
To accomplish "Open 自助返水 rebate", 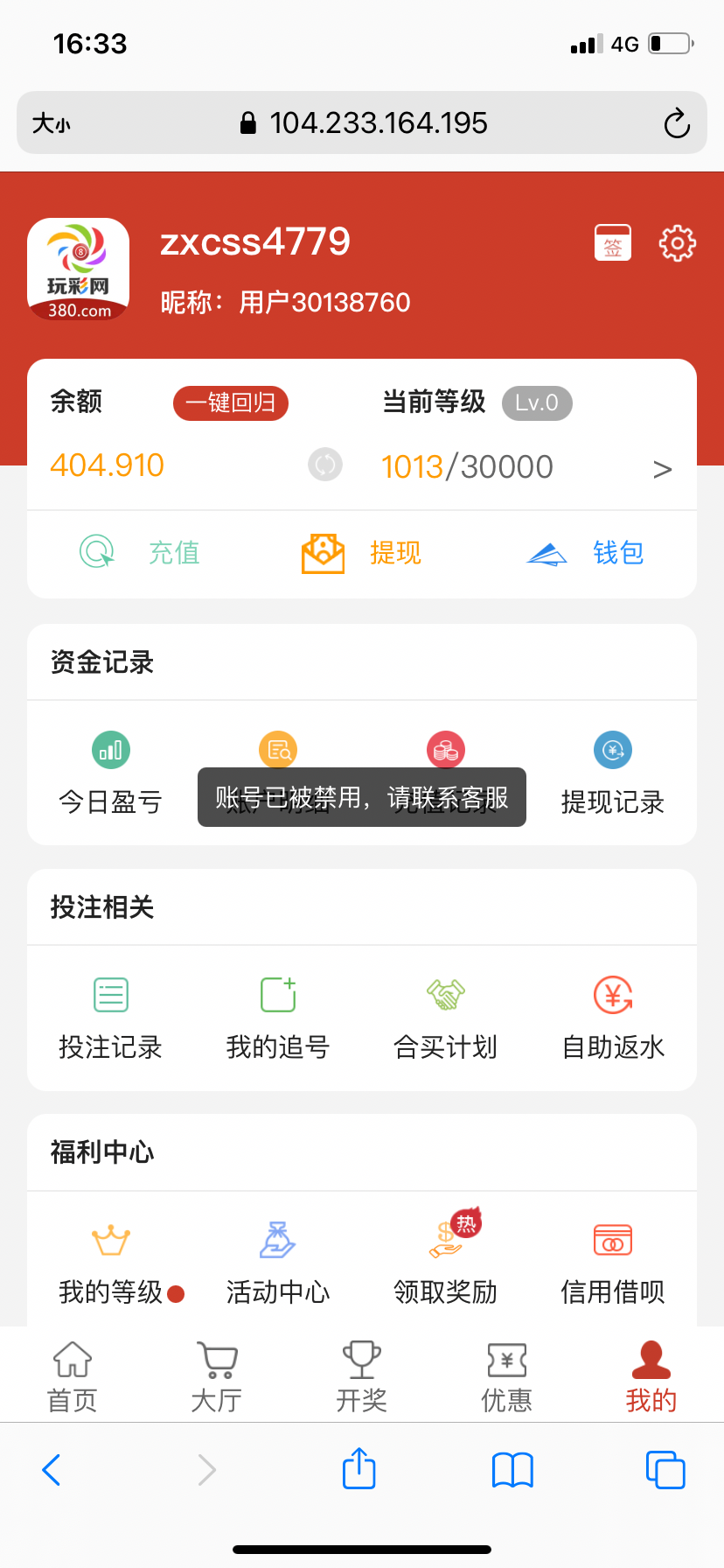I will click(613, 1018).
